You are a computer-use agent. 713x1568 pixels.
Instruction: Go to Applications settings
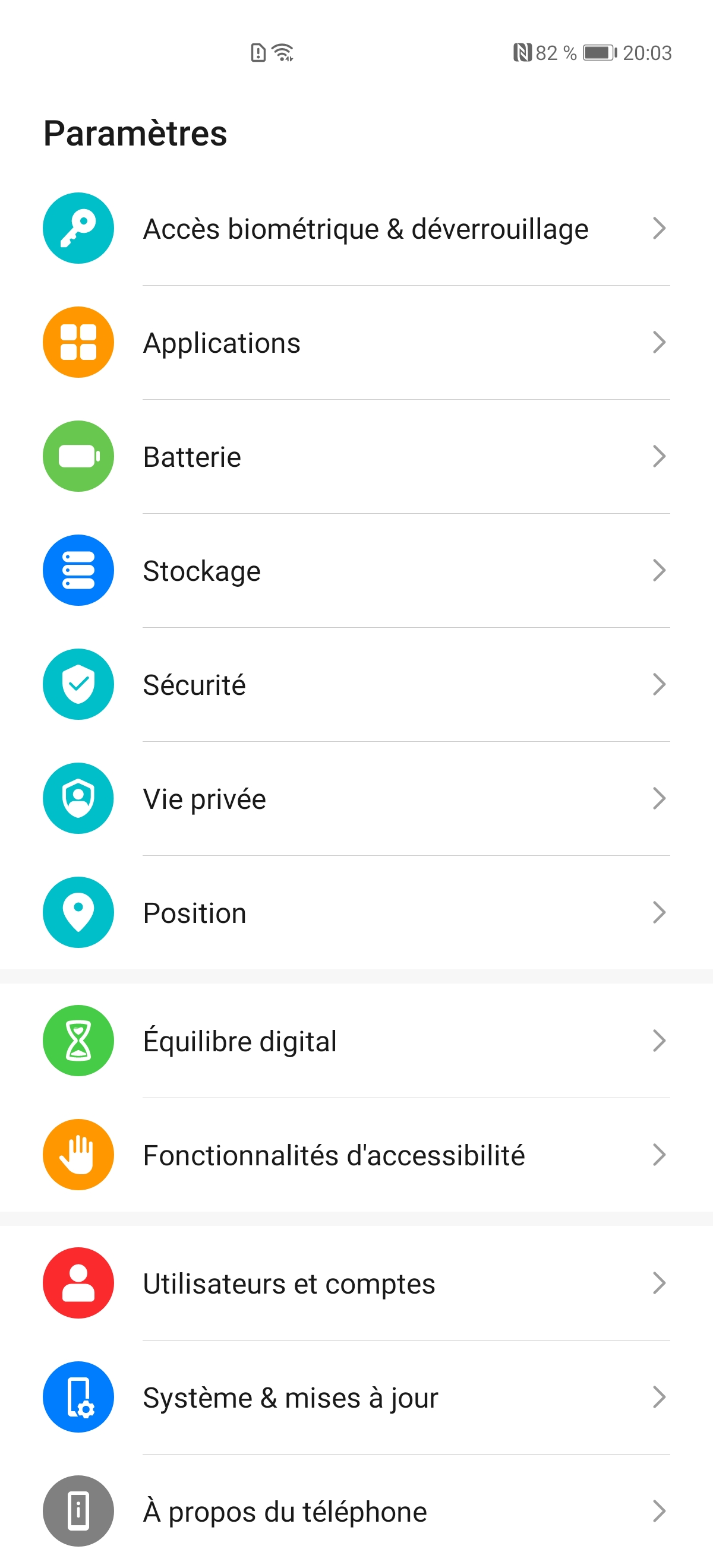(365, 343)
